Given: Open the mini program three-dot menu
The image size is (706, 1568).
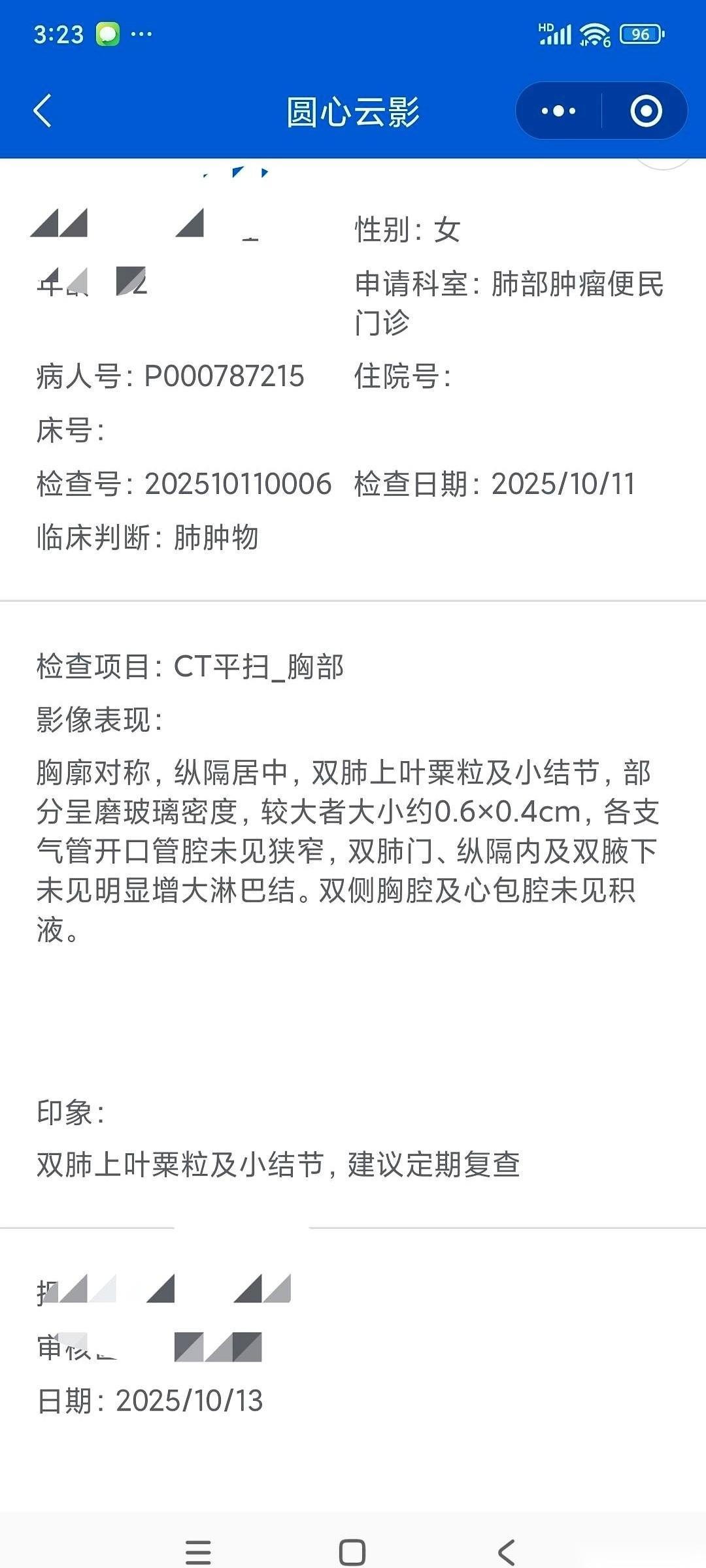Looking at the screenshot, I should coord(558,111).
